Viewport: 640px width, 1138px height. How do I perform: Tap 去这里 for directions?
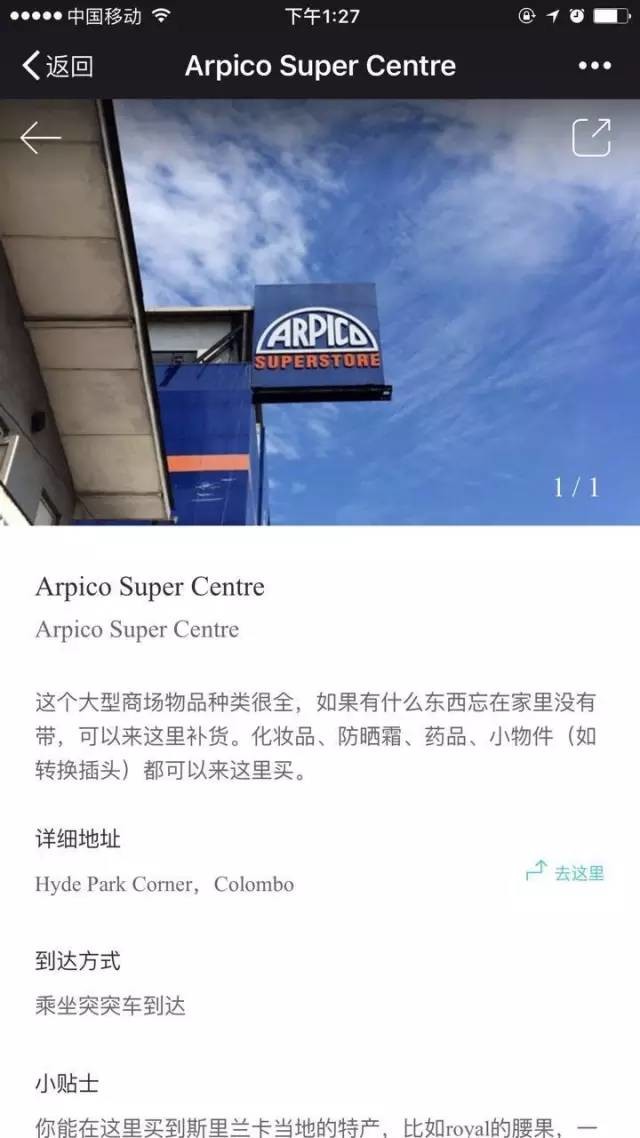[566, 873]
